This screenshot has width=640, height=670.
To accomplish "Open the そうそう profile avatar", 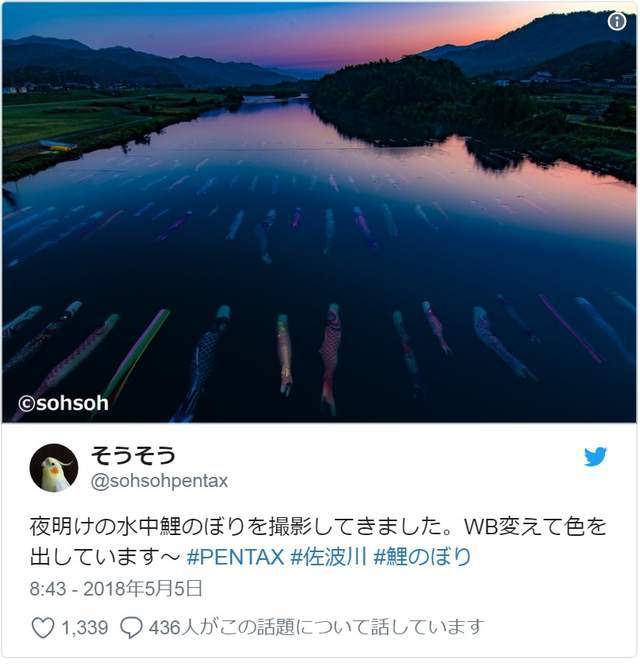I will click(x=54, y=468).
